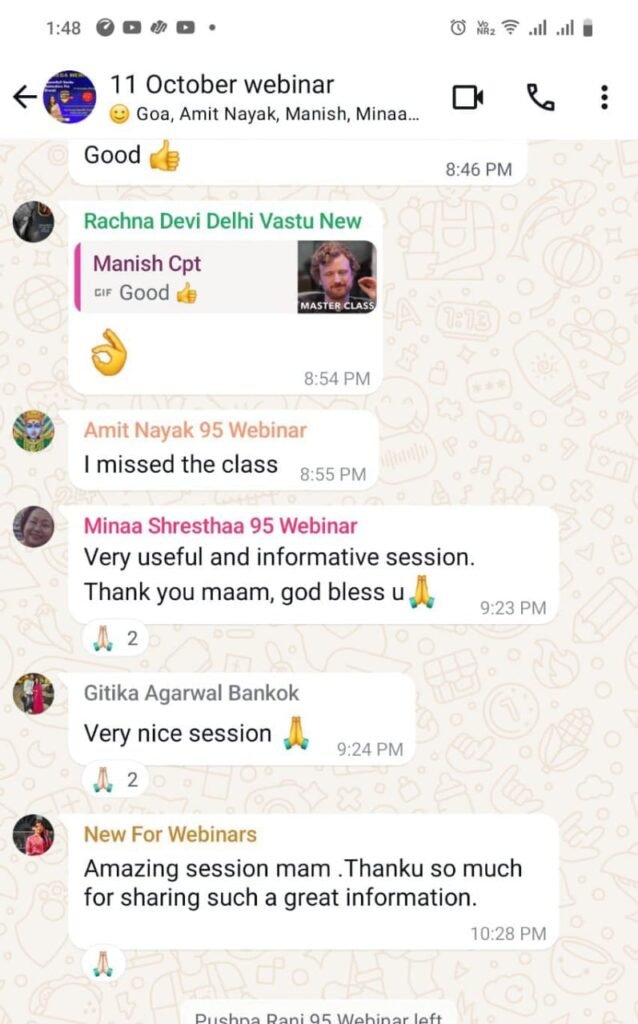View reaction on New For Webinars message
The width and height of the screenshot is (638, 1024).
(x=103, y=964)
